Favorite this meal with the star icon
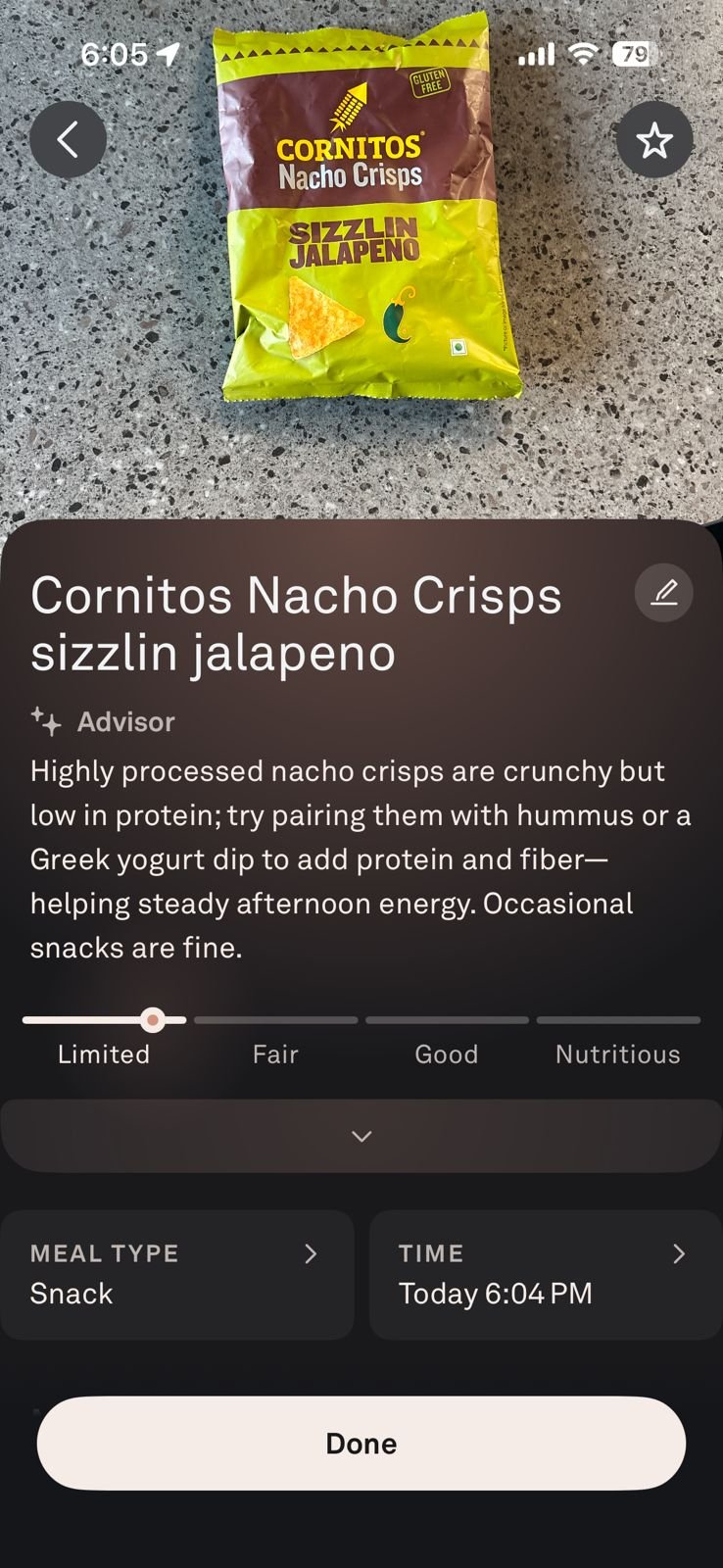Viewport: 723px width, 1568px height. coord(653,140)
